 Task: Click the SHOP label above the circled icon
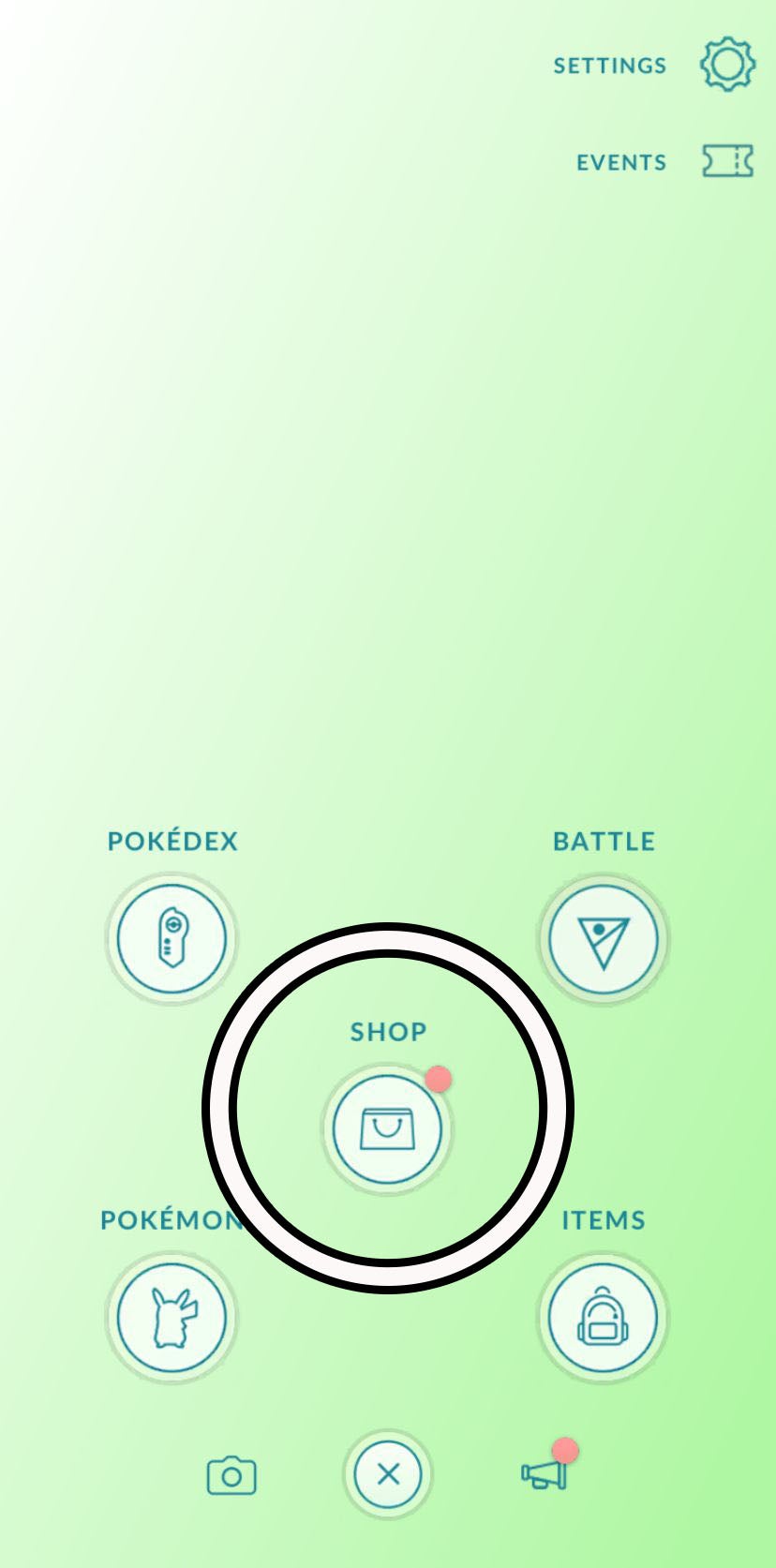click(388, 1032)
